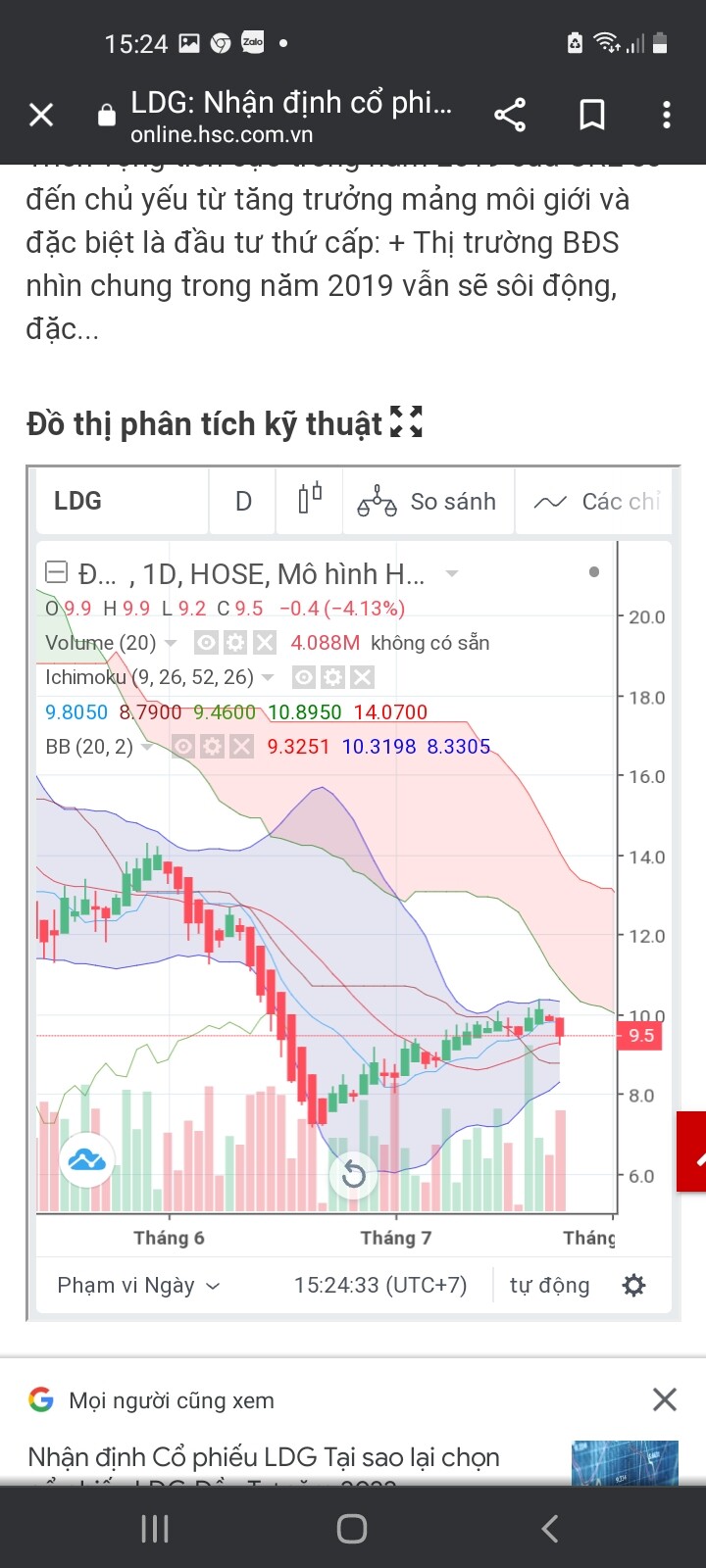Open the candlestick chart style selector
Viewport: 706px width, 1568px height.
click(x=310, y=501)
